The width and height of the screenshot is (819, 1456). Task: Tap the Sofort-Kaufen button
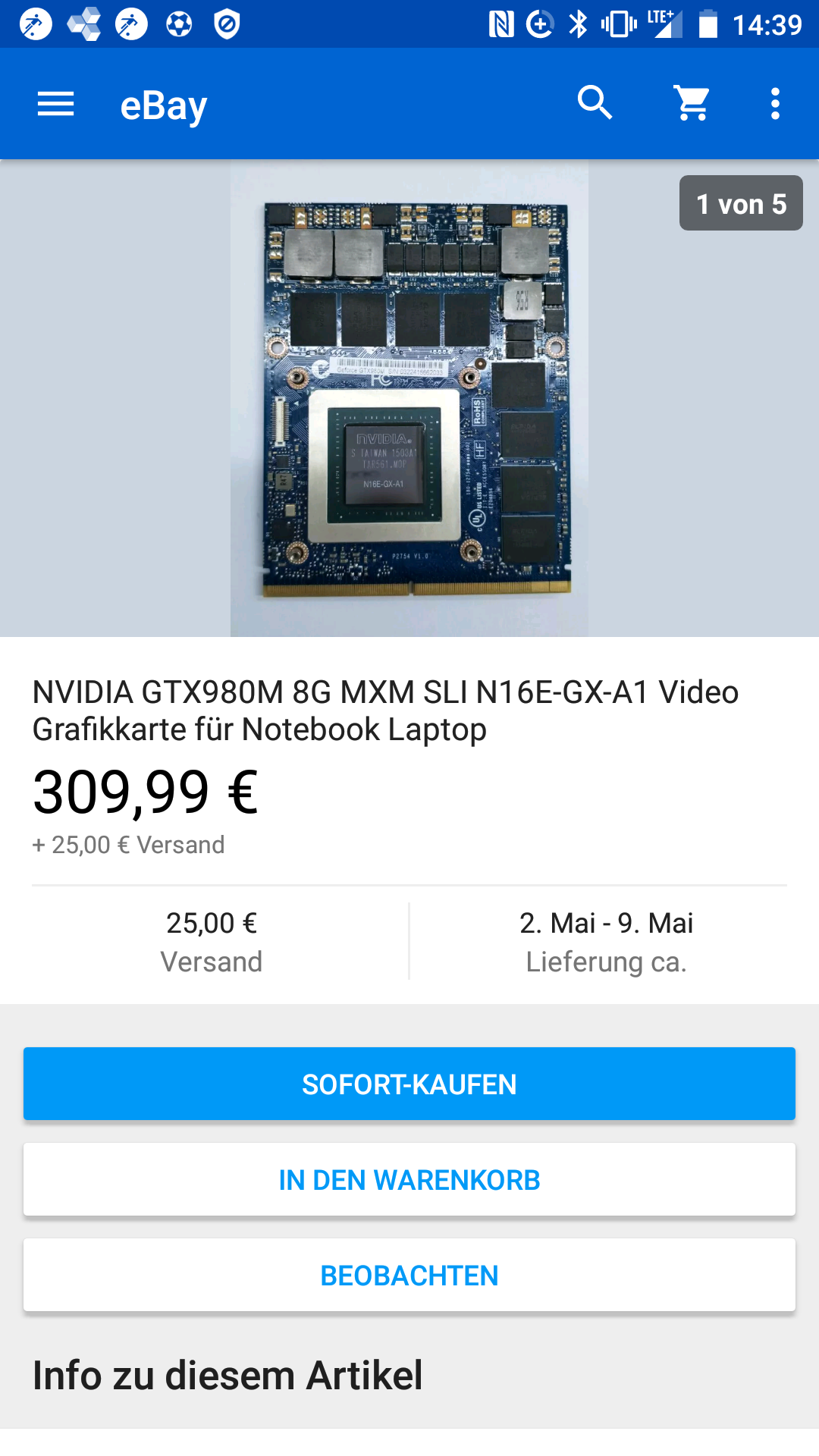click(x=409, y=1084)
